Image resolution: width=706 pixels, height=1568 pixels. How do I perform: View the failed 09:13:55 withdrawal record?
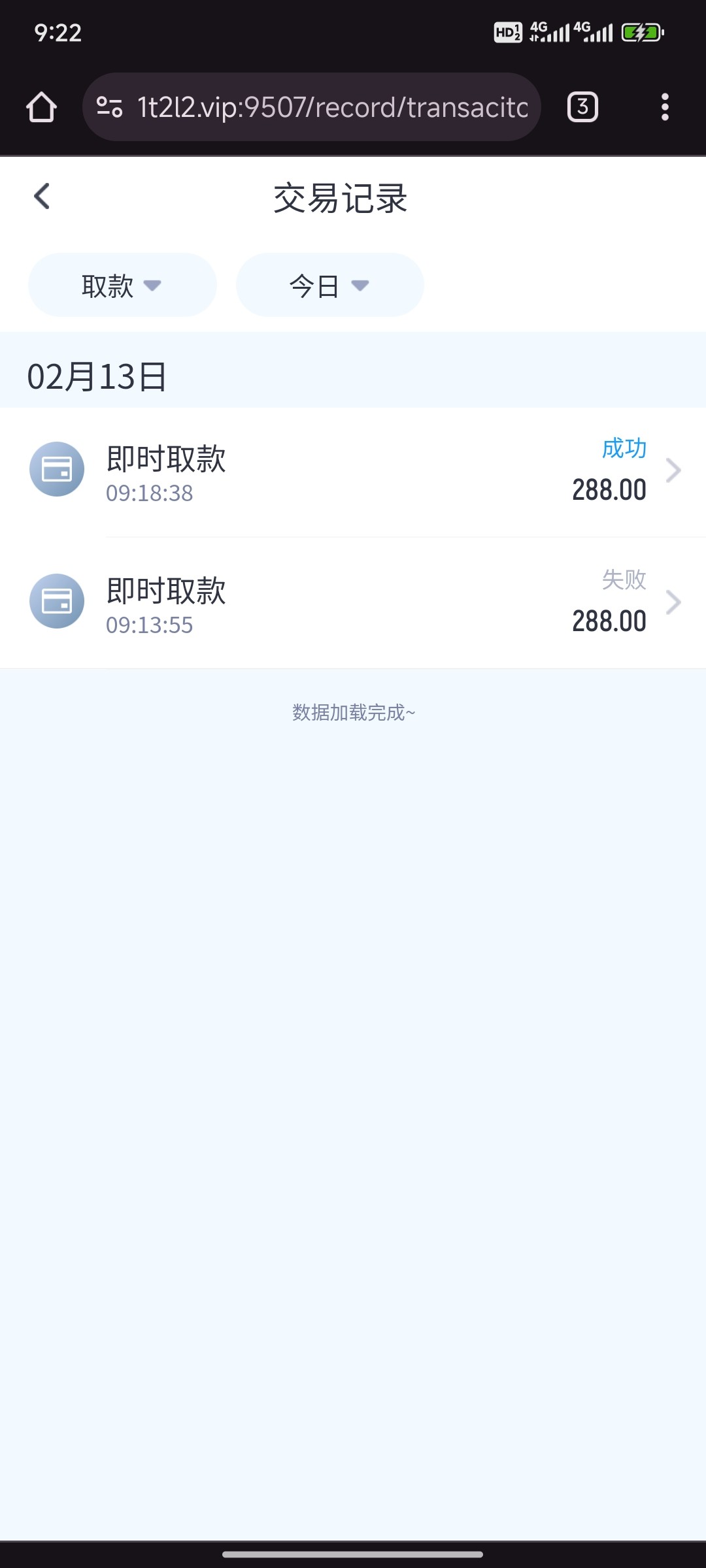353,602
